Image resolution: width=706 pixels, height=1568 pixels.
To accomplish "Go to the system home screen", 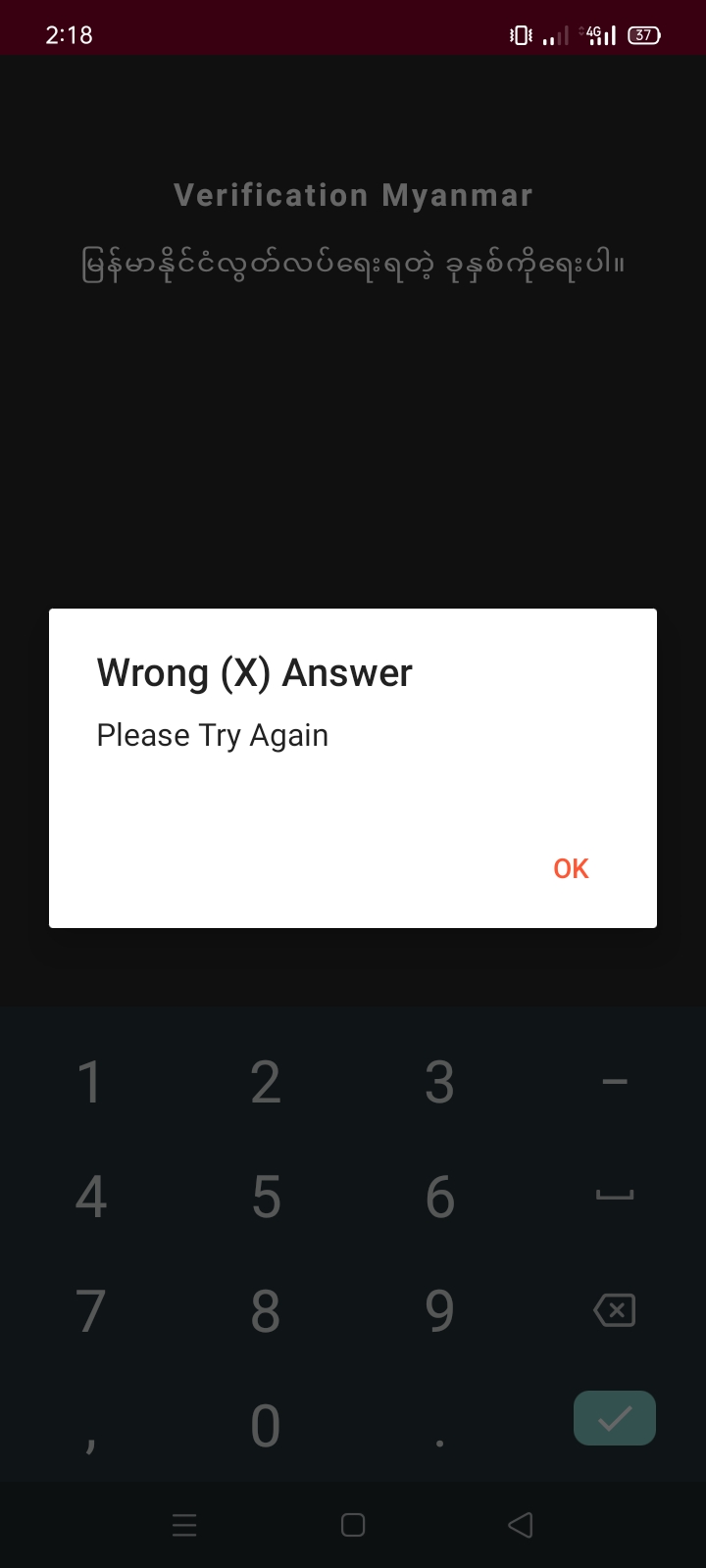I will tap(353, 1525).
